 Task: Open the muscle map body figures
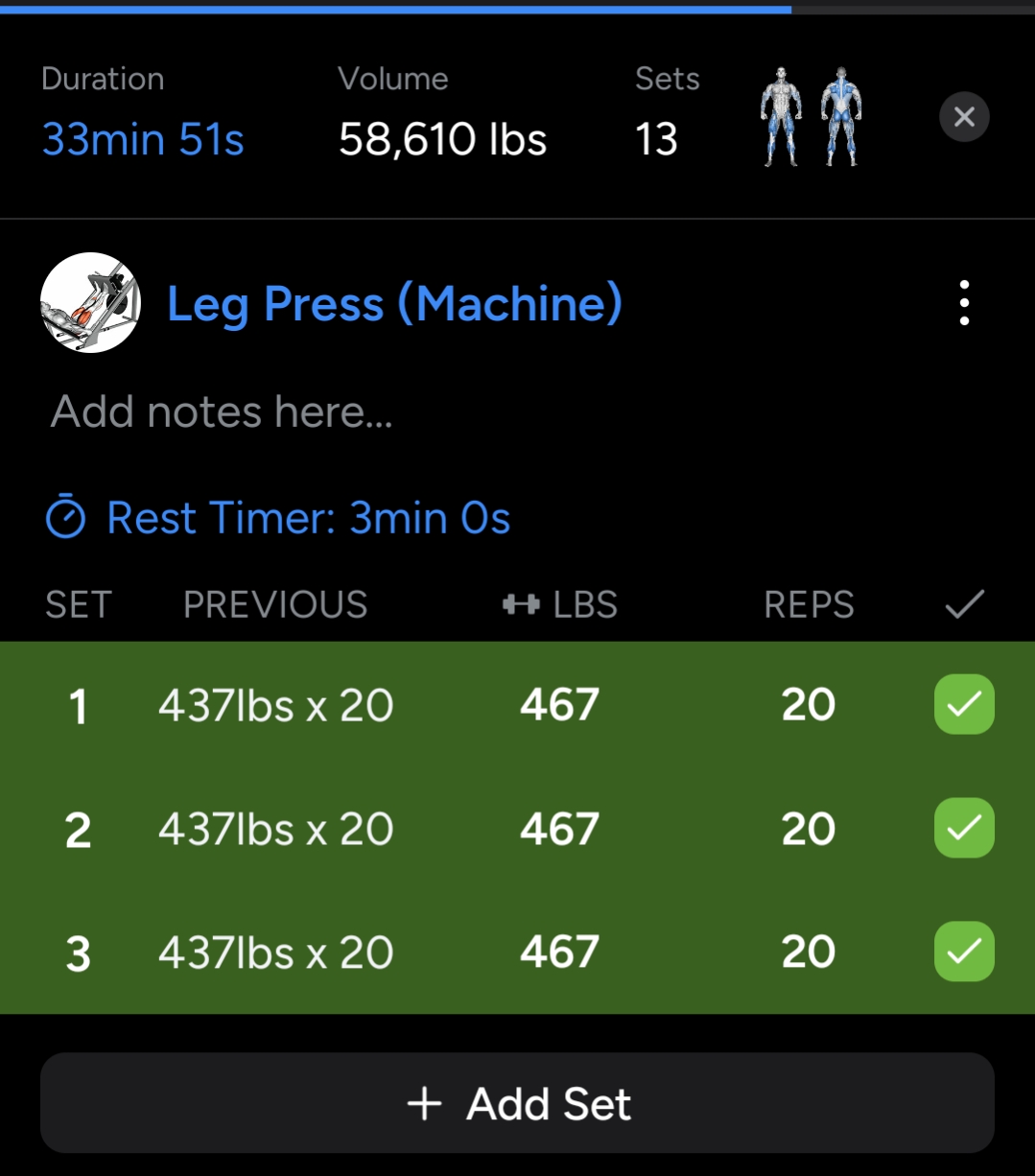[812, 117]
